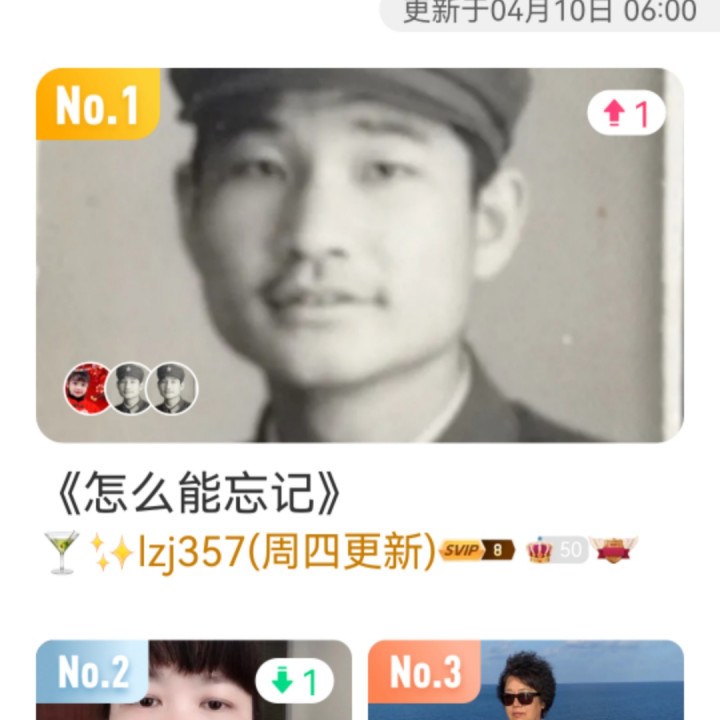Image resolution: width=720 pixels, height=720 pixels.
Task: Open the song titled 《怎么能忘记》
Action: (x=198, y=493)
